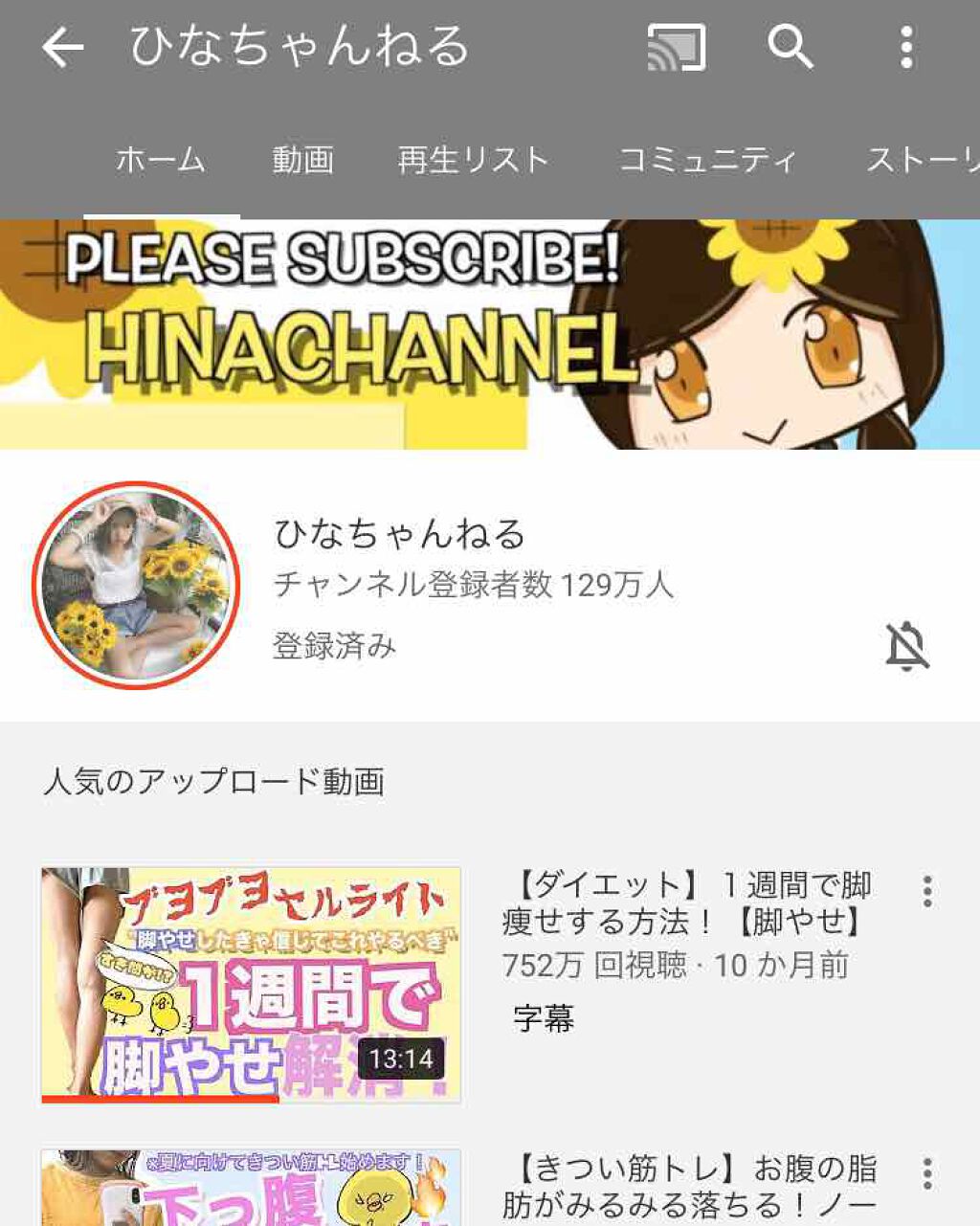The height and width of the screenshot is (1226, 980).
Task: Switch to the 動画 tab
Action: pos(301,159)
